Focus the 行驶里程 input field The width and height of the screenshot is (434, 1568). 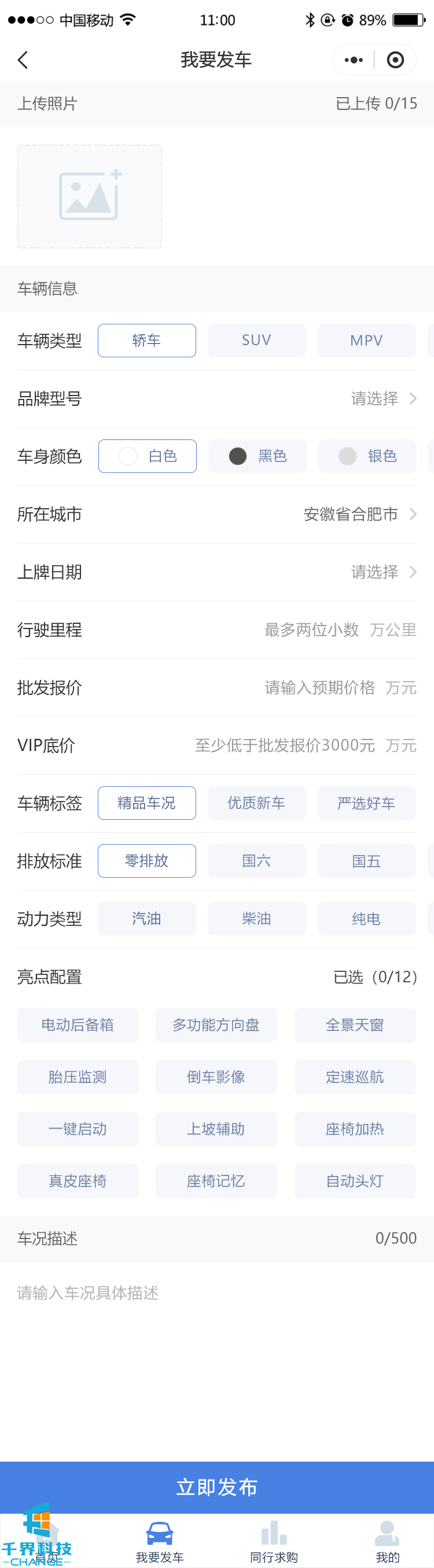click(x=311, y=630)
